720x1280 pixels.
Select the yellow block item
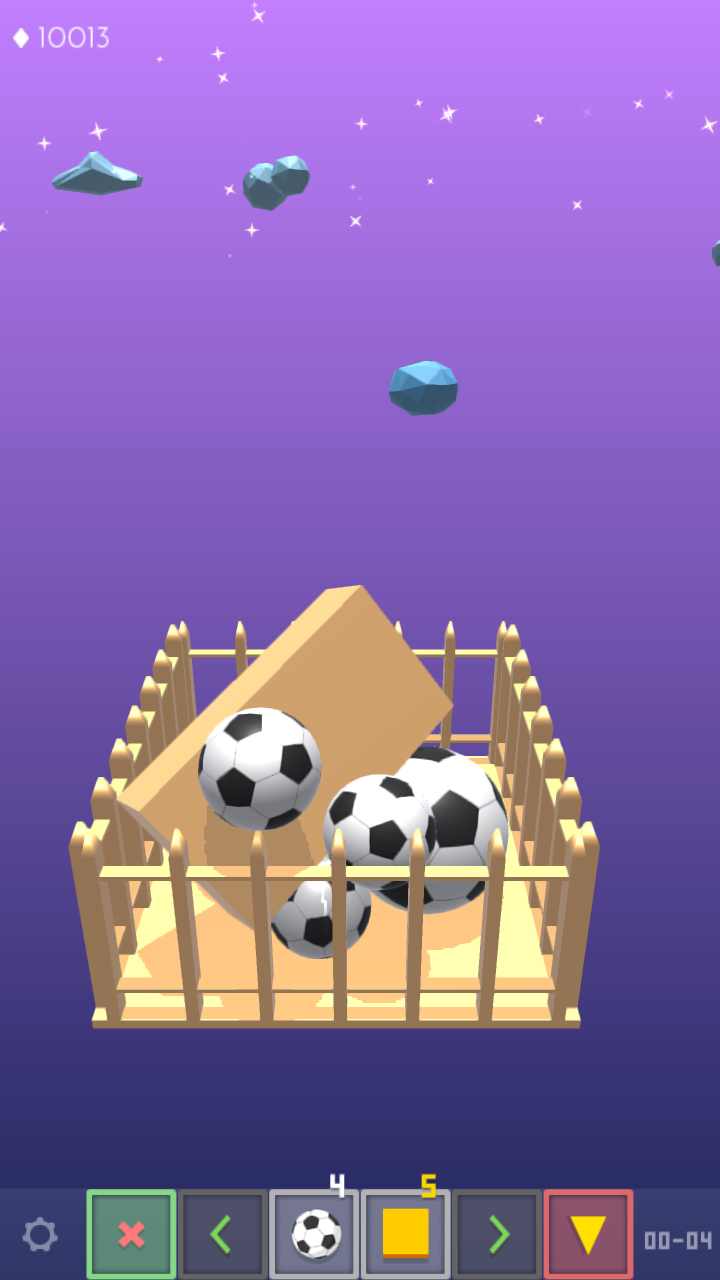(405, 1234)
